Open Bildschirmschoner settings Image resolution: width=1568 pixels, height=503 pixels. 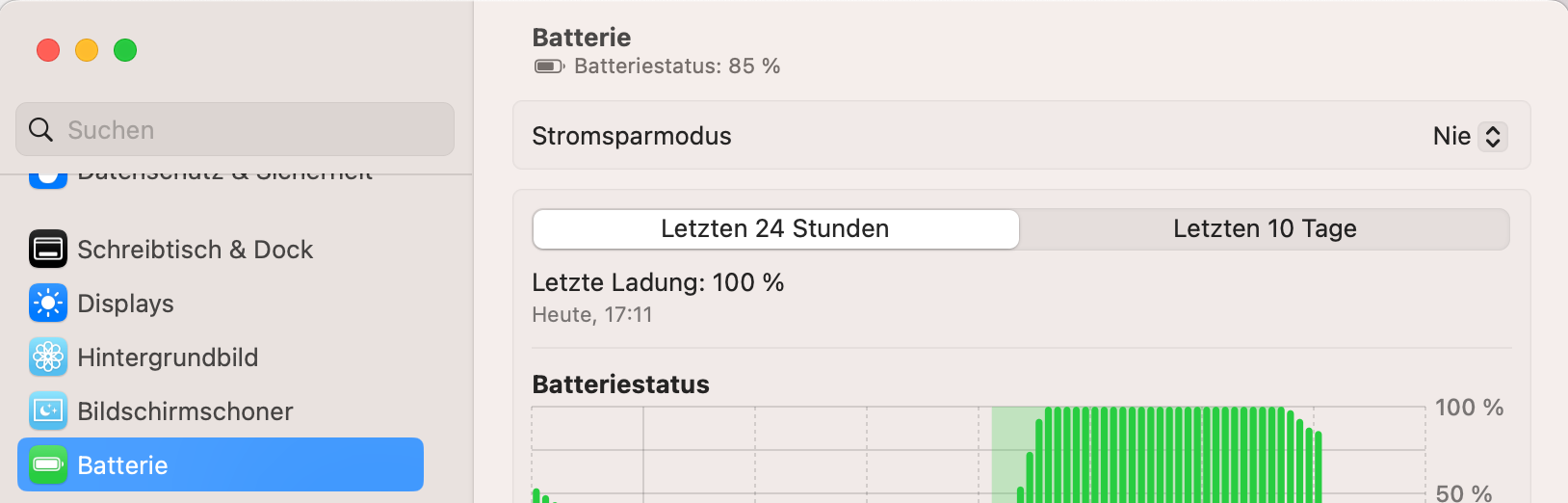tap(184, 411)
